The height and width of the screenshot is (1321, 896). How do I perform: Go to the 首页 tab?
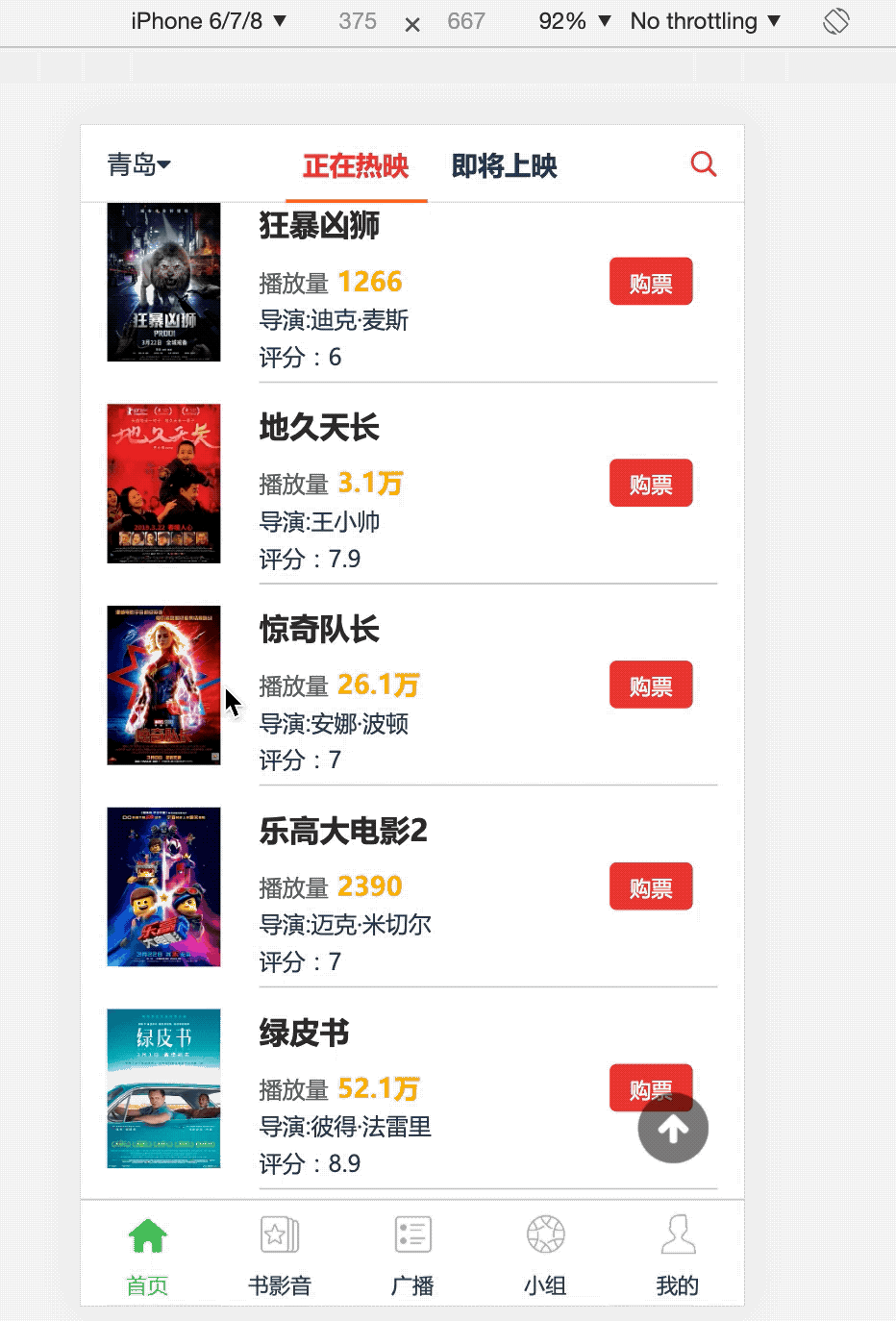click(x=147, y=1255)
